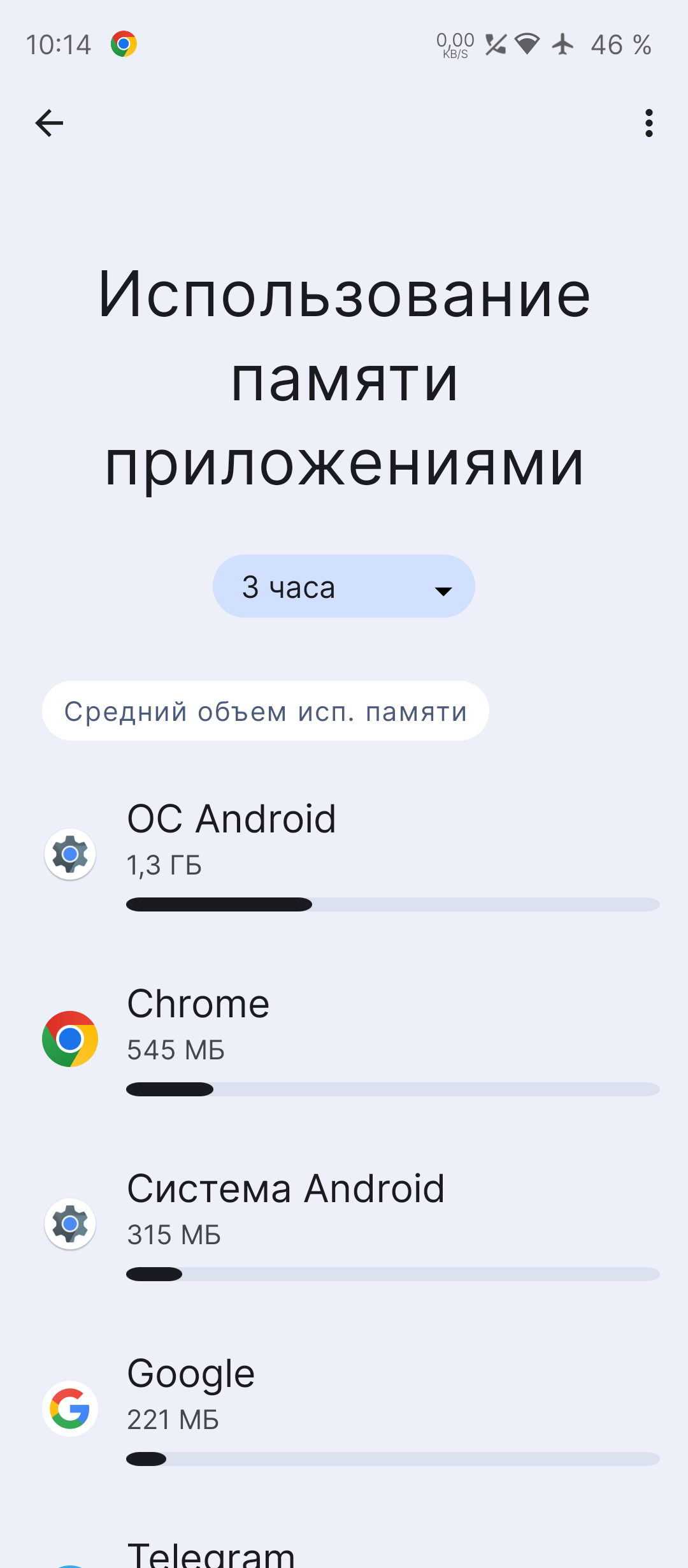This screenshot has height=1568, width=688.
Task: Open the three-dot overflow menu
Action: pos(649,123)
